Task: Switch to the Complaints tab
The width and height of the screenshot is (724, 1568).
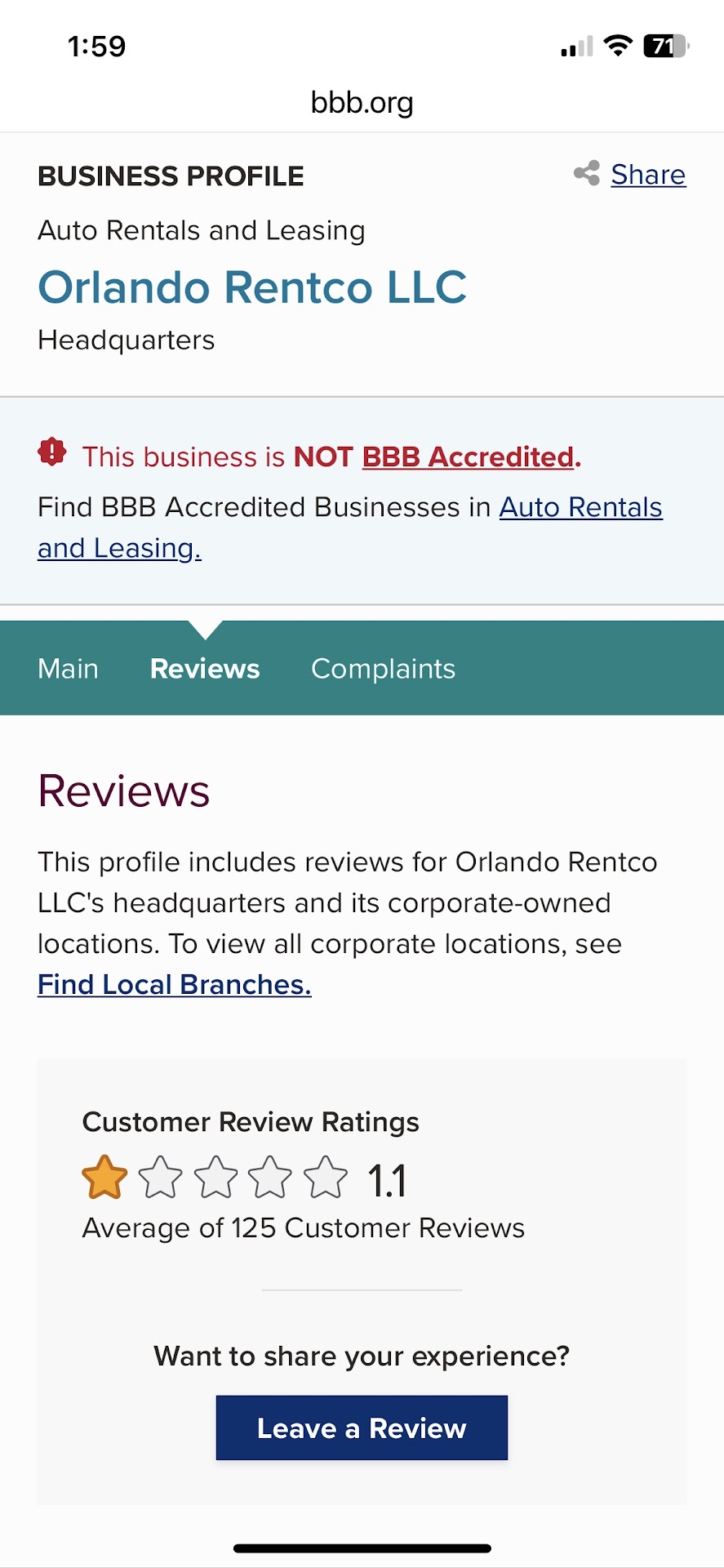Action: click(x=383, y=669)
